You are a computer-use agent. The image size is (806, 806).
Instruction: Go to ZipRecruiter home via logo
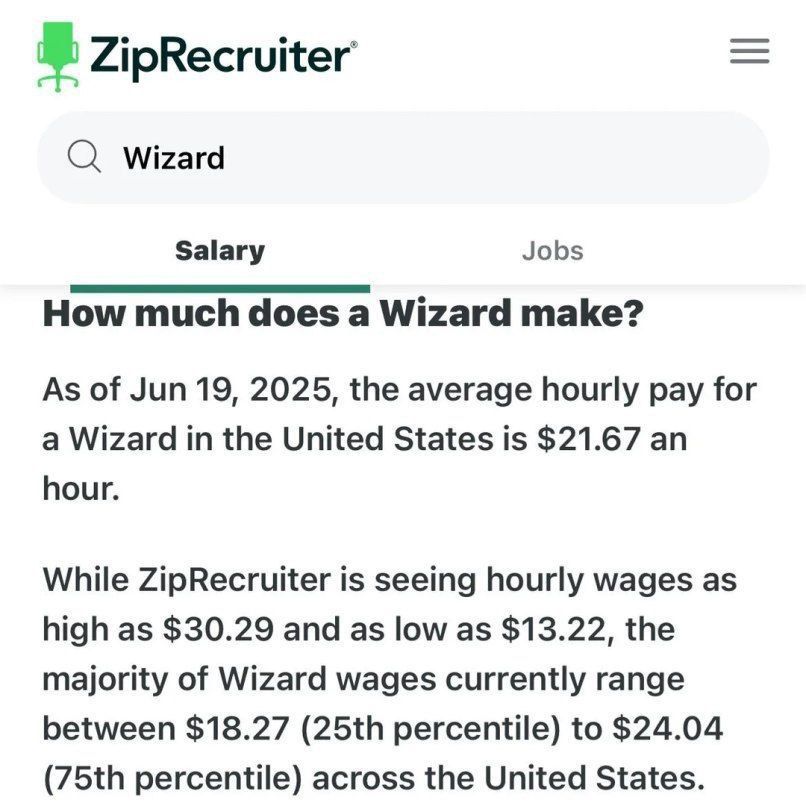(196, 55)
